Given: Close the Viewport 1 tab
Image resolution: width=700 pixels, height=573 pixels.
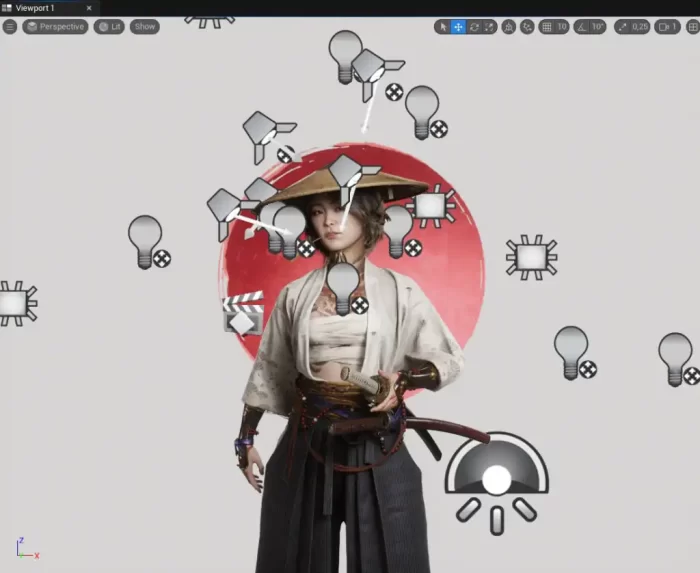Looking at the screenshot, I should pyautogui.click(x=87, y=8).
